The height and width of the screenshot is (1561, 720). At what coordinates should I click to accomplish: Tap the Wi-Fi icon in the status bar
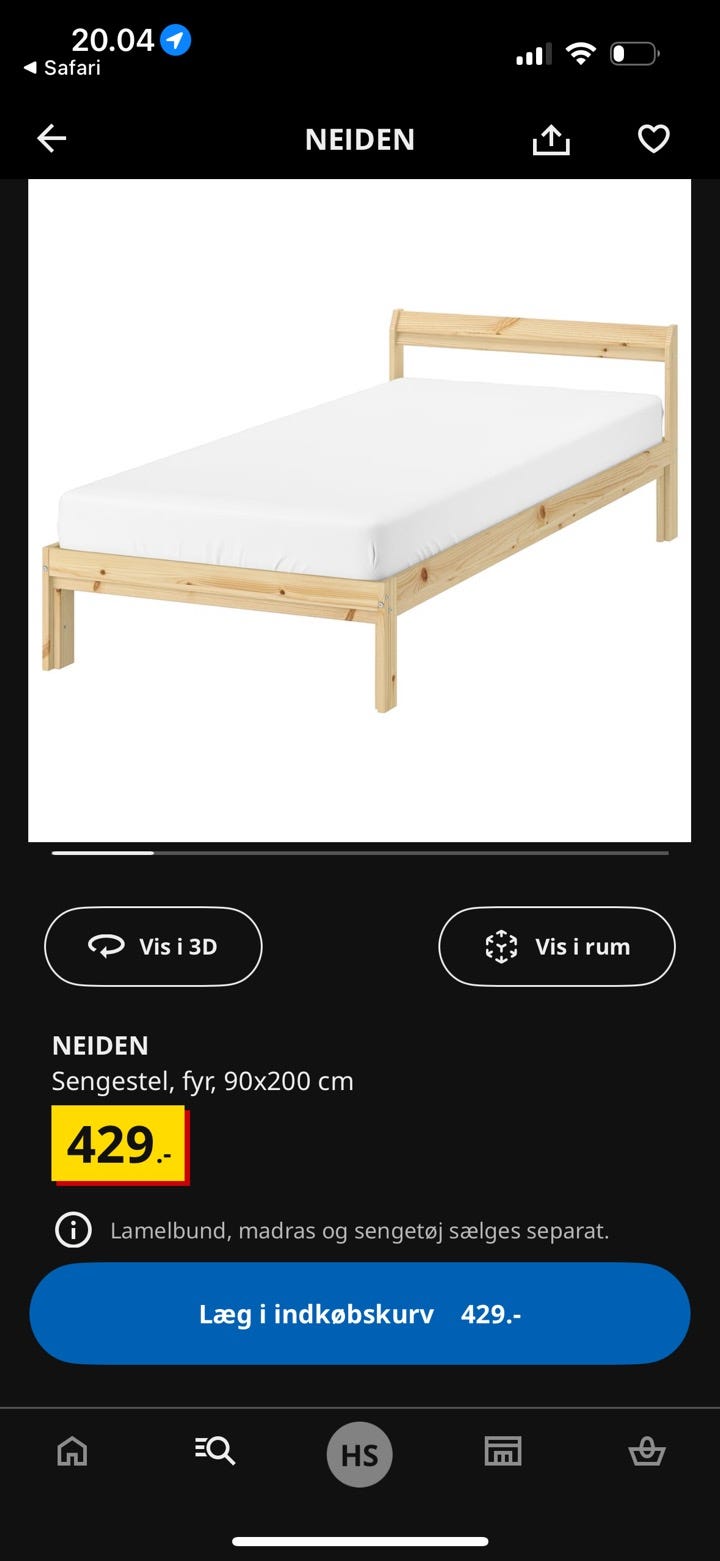581,55
